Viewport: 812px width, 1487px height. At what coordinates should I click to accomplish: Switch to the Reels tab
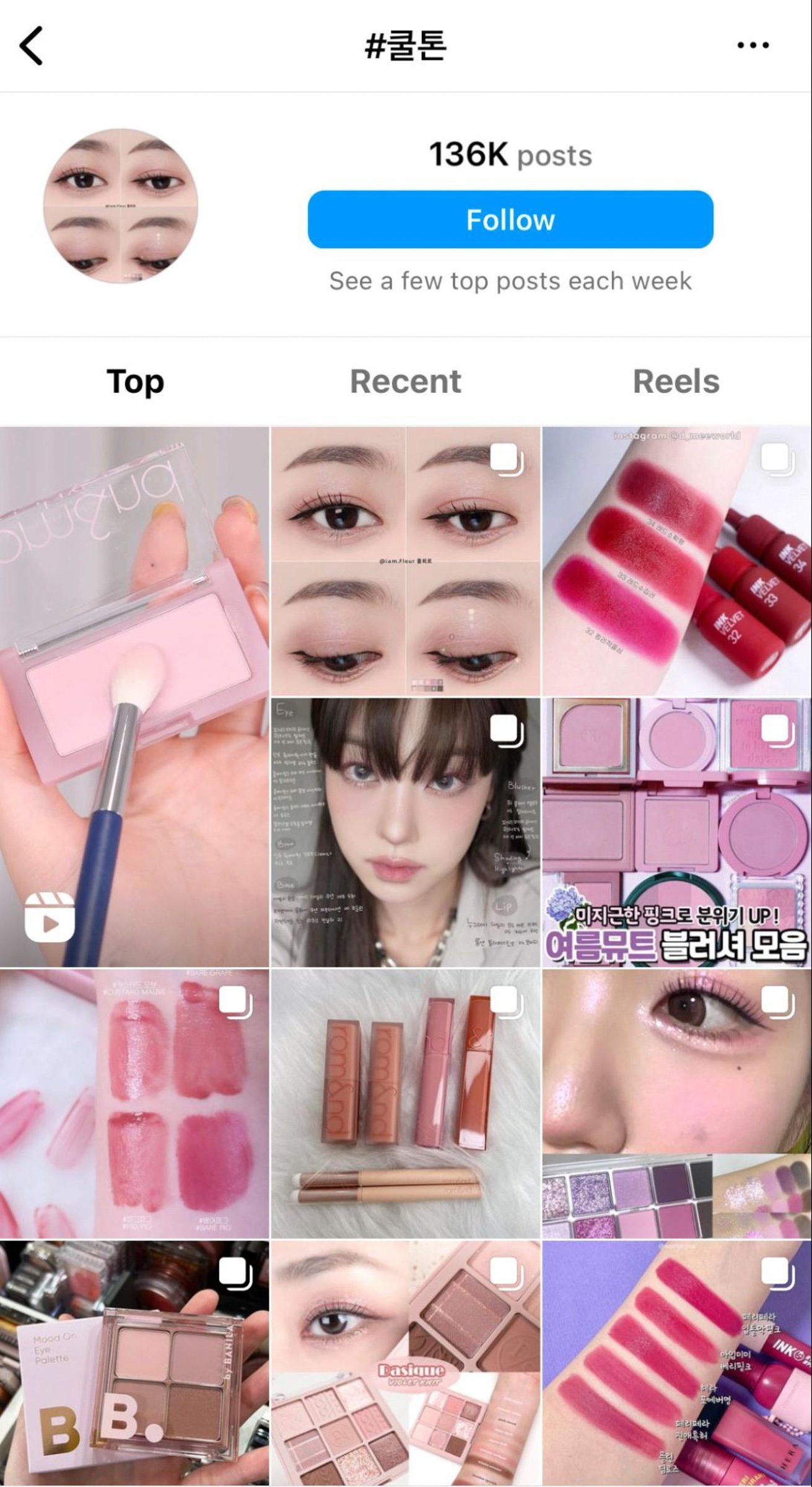click(x=676, y=381)
